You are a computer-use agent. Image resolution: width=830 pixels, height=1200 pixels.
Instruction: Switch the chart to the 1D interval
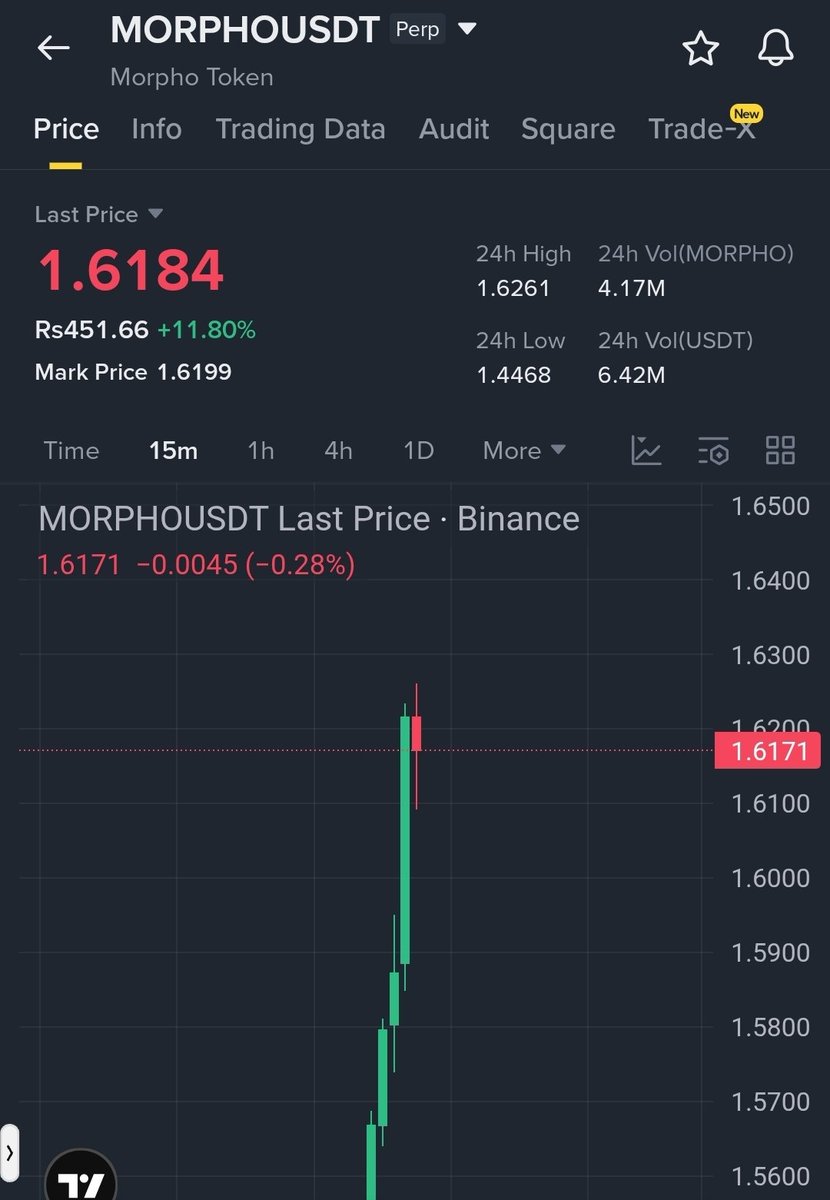[x=418, y=451]
